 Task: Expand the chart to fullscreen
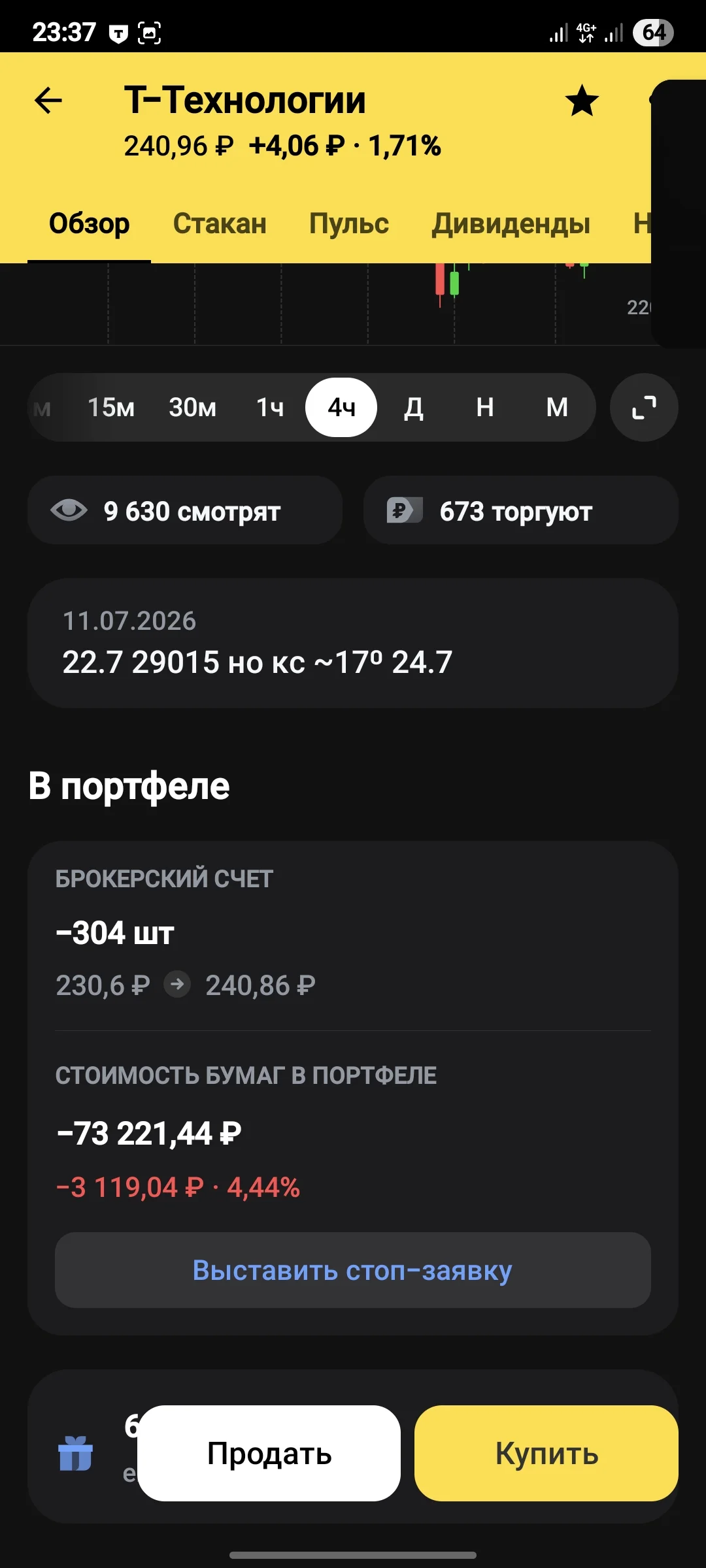tap(644, 407)
